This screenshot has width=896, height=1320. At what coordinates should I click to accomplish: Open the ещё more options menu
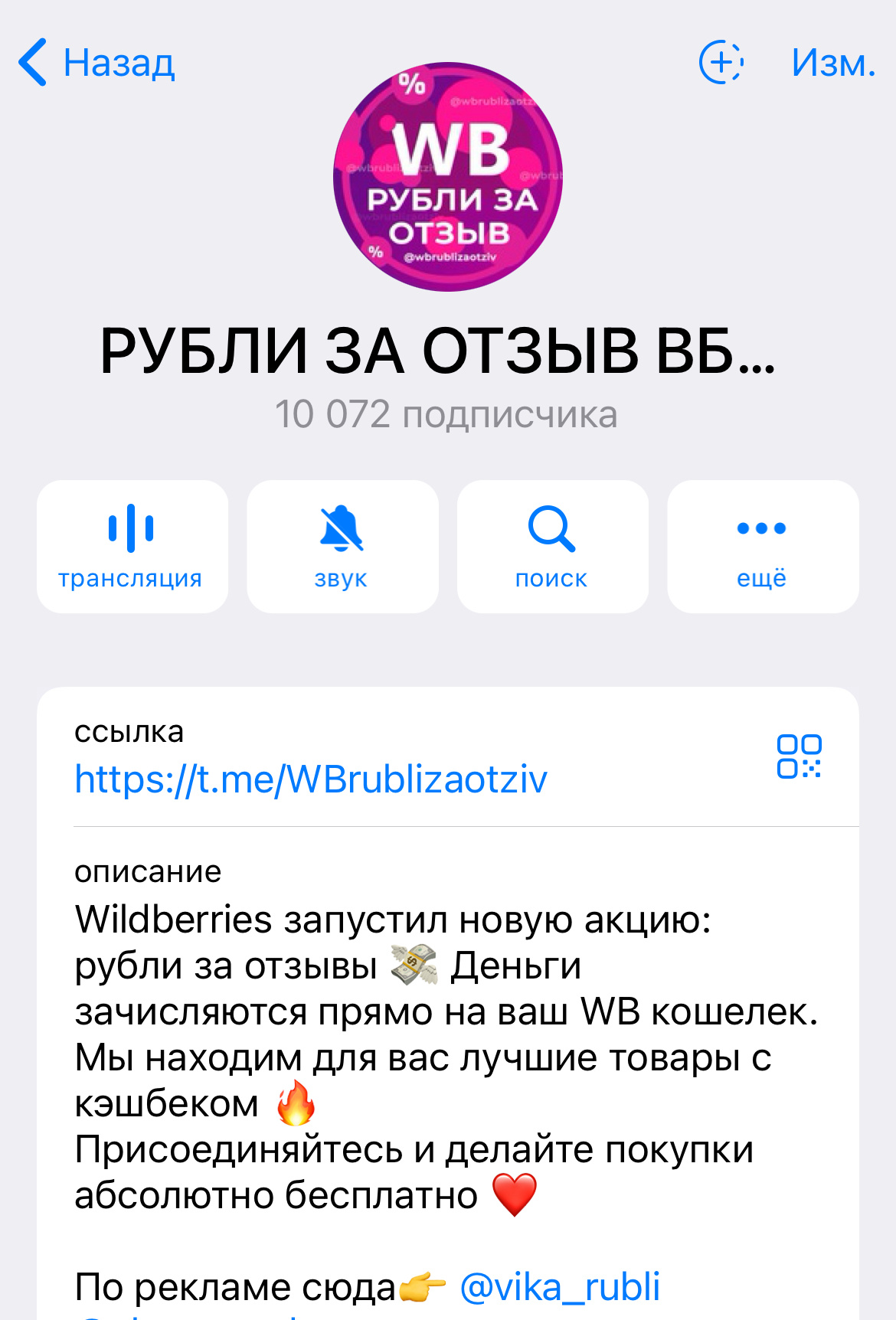[762, 546]
